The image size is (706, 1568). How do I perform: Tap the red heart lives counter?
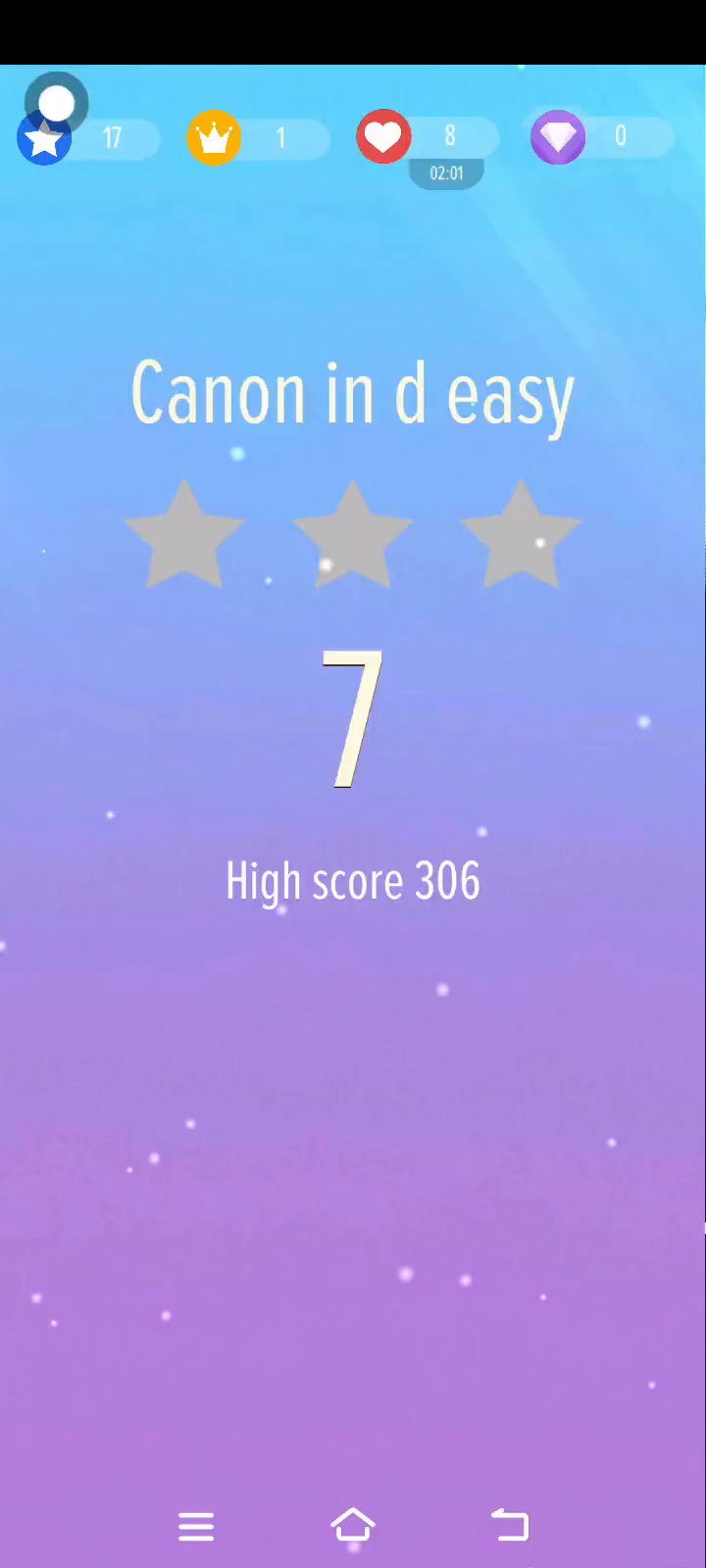coord(428,137)
